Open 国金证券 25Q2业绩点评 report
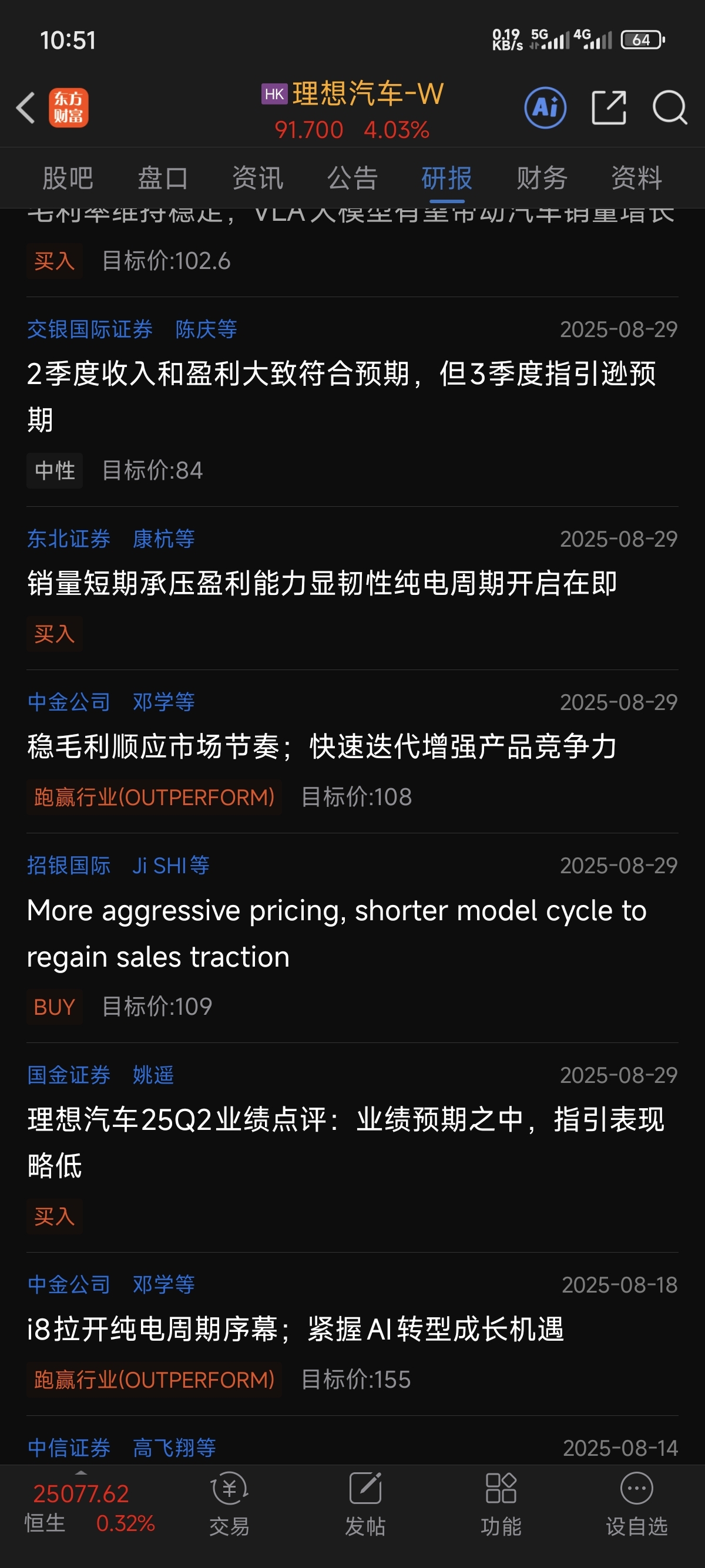Screen dimensions: 705x1568 352,1148
